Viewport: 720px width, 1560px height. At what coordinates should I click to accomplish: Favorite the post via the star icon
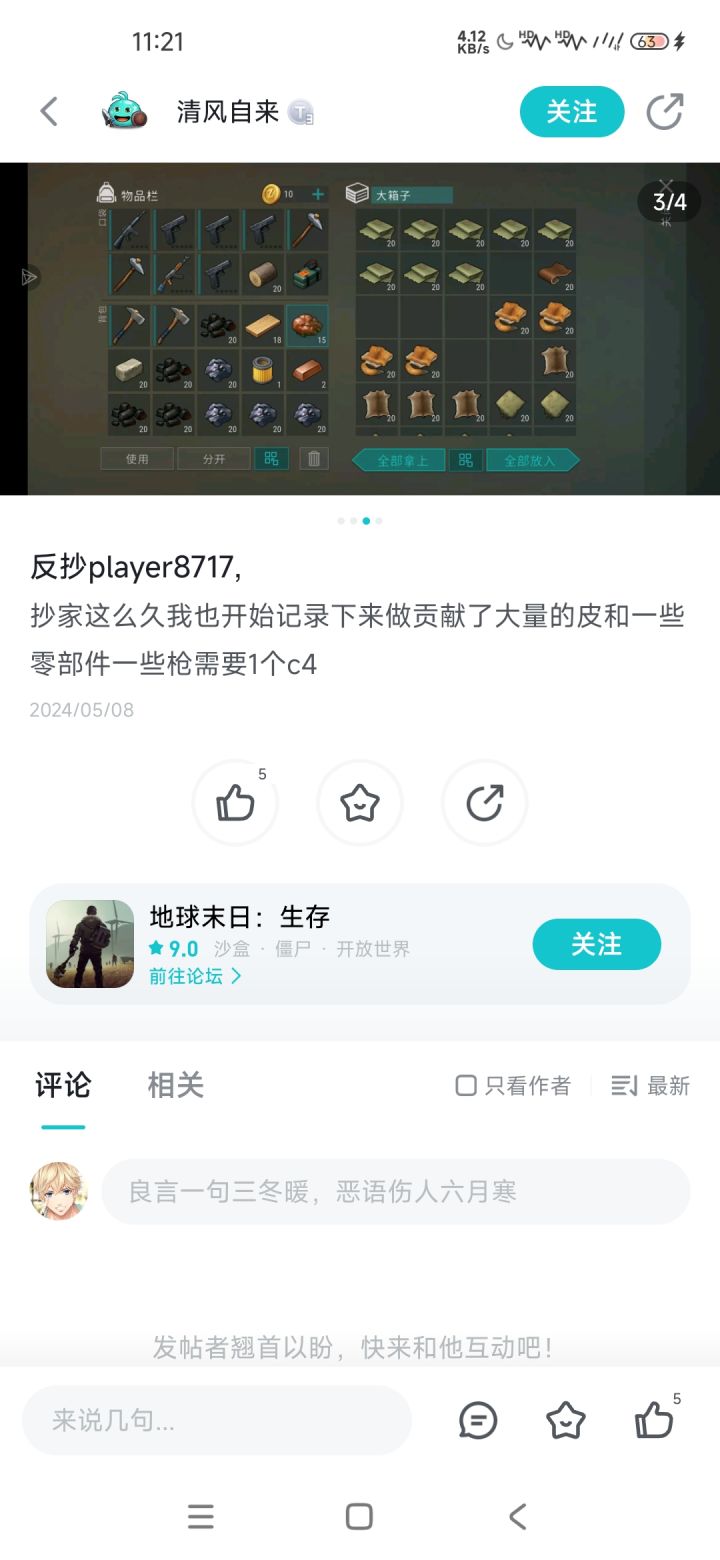coord(360,803)
